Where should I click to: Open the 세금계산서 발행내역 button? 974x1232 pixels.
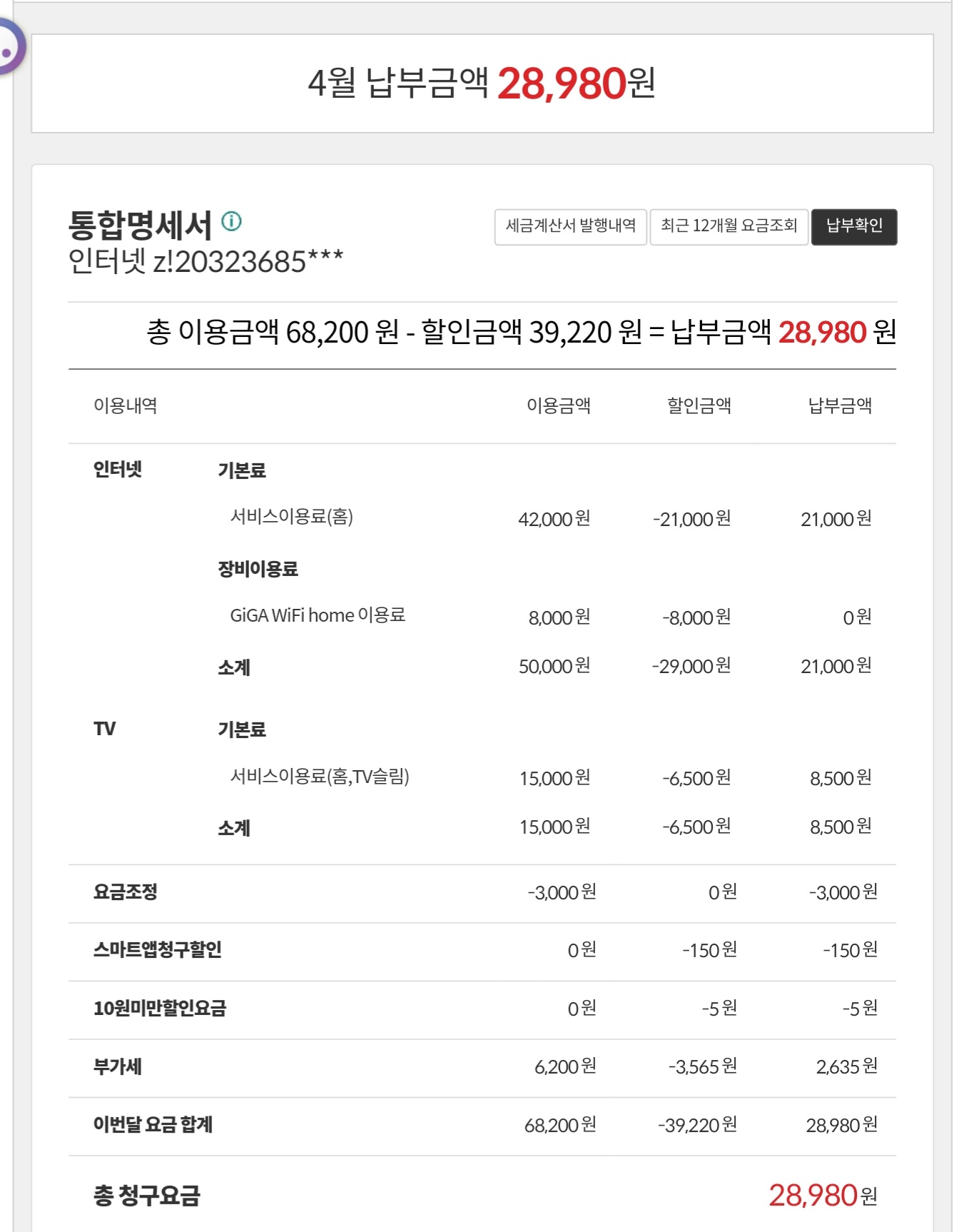570,226
